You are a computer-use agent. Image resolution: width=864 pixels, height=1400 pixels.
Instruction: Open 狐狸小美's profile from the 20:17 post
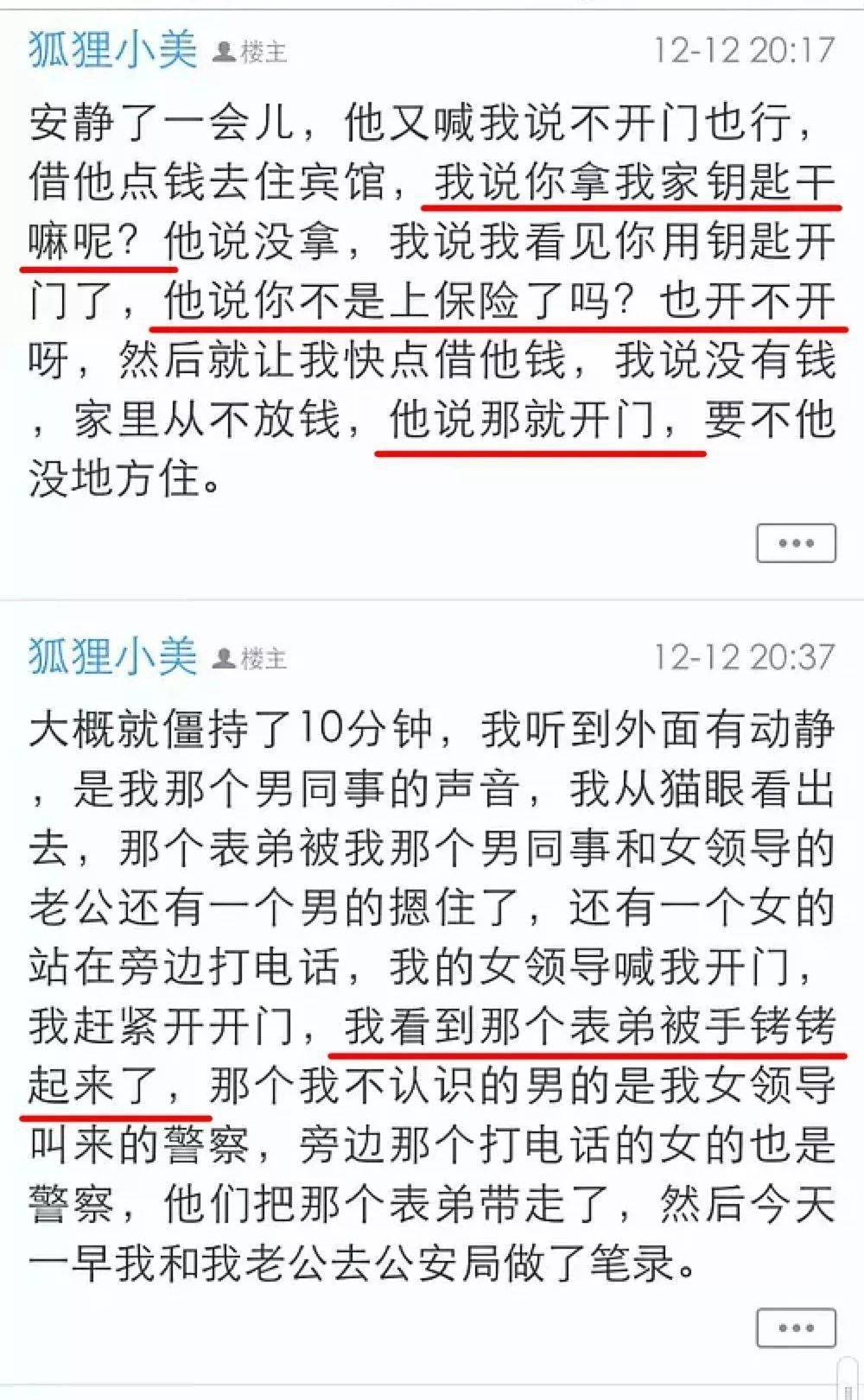114,50
